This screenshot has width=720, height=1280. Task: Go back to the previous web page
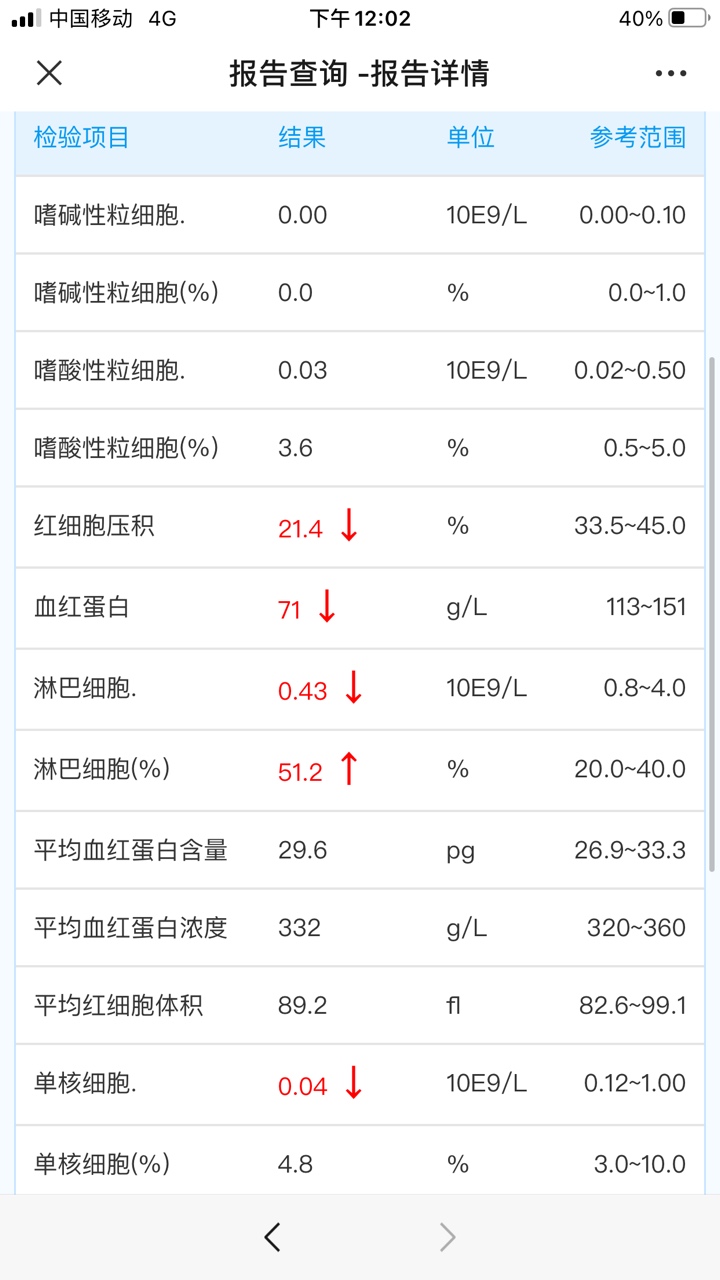tap(272, 1238)
